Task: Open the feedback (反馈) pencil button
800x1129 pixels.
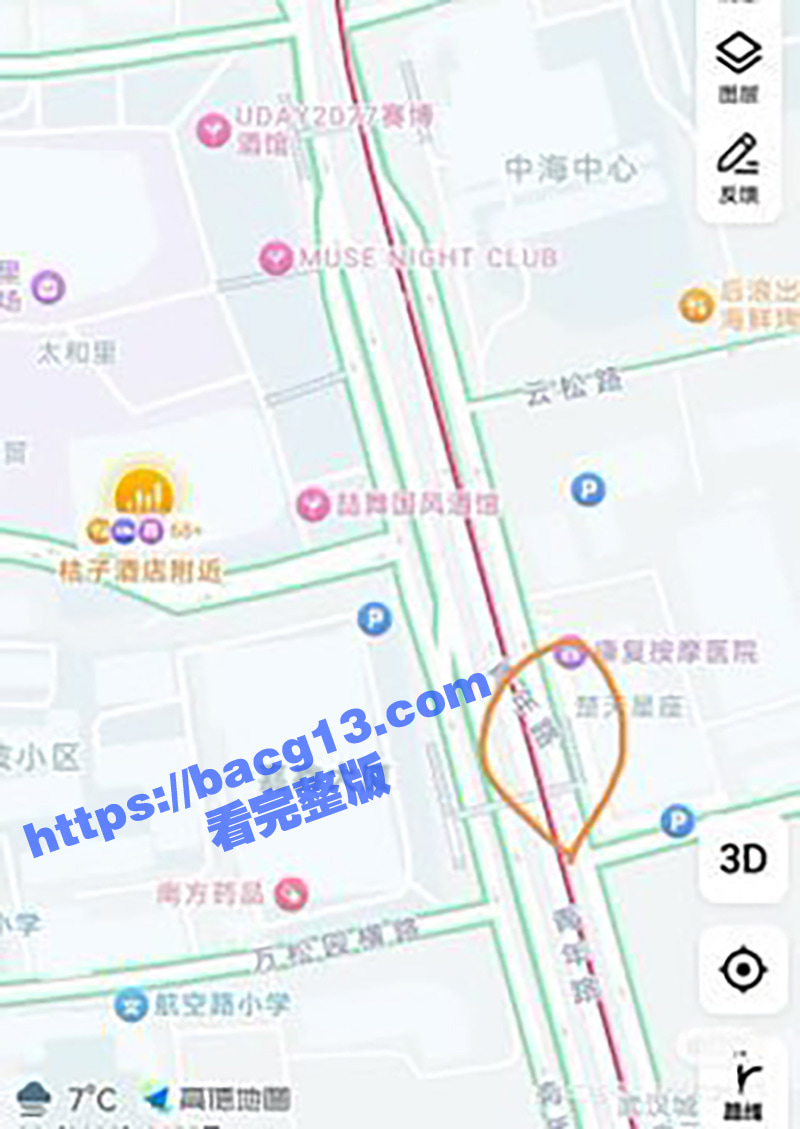Action: point(739,166)
